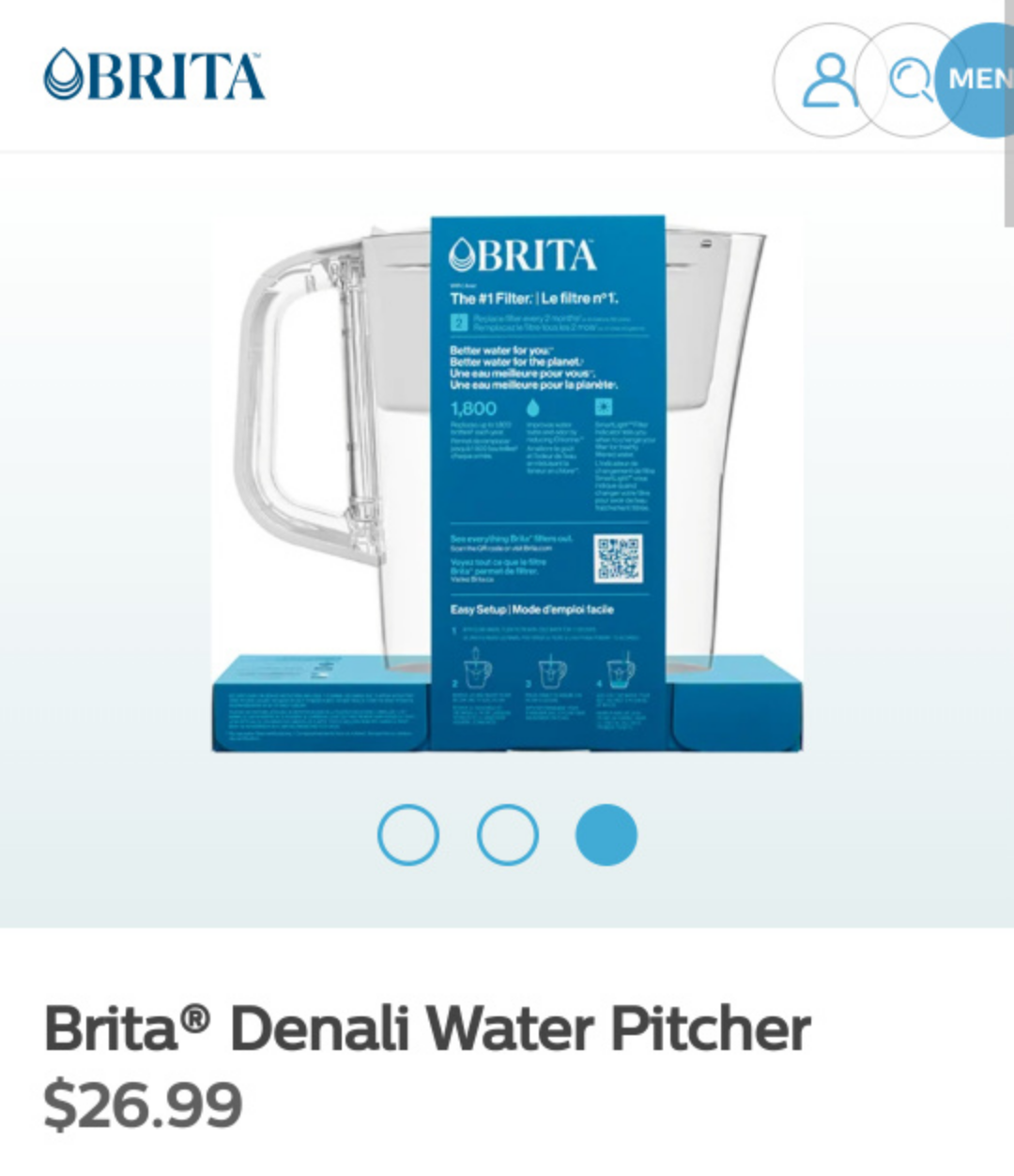Open the account profile icon
The image size is (1014, 1176).
pyautogui.click(x=828, y=80)
